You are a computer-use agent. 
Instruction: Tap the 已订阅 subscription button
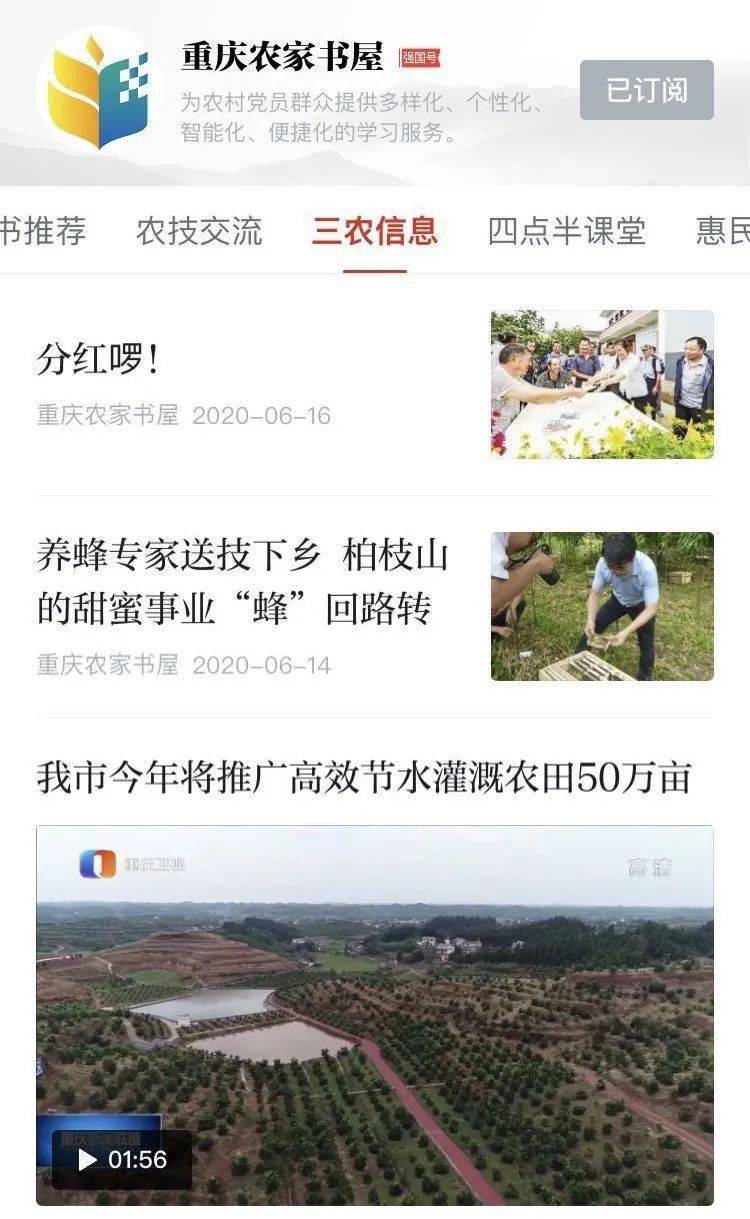click(646, 90)
